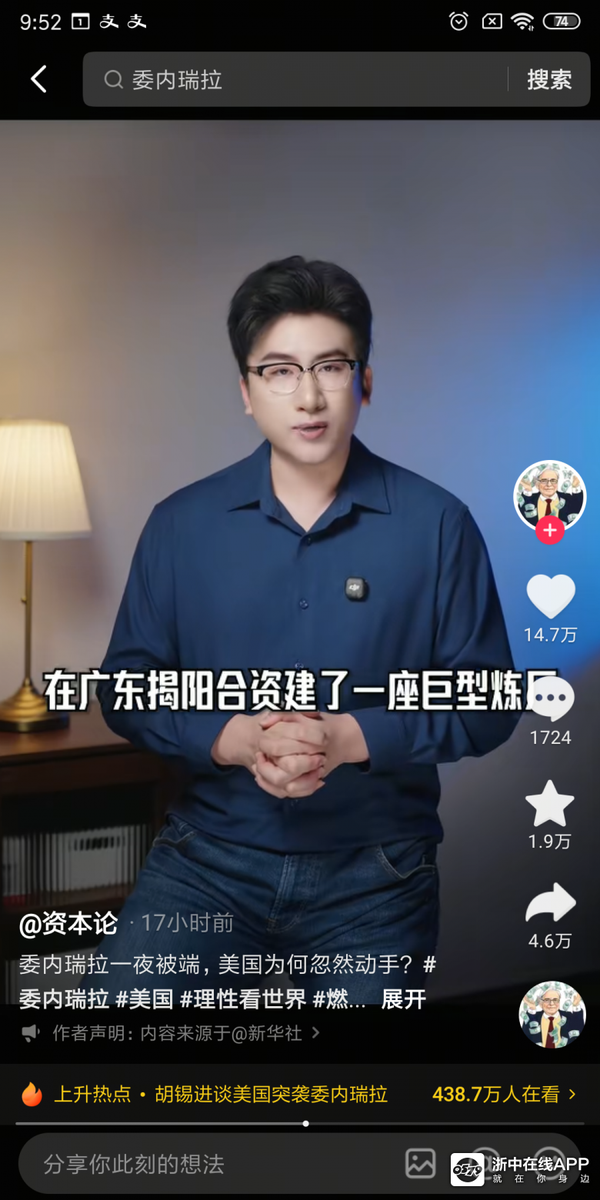Open the @资本论 account name
The height and width of the screenshot is (1200, 600).
(69, 923)
